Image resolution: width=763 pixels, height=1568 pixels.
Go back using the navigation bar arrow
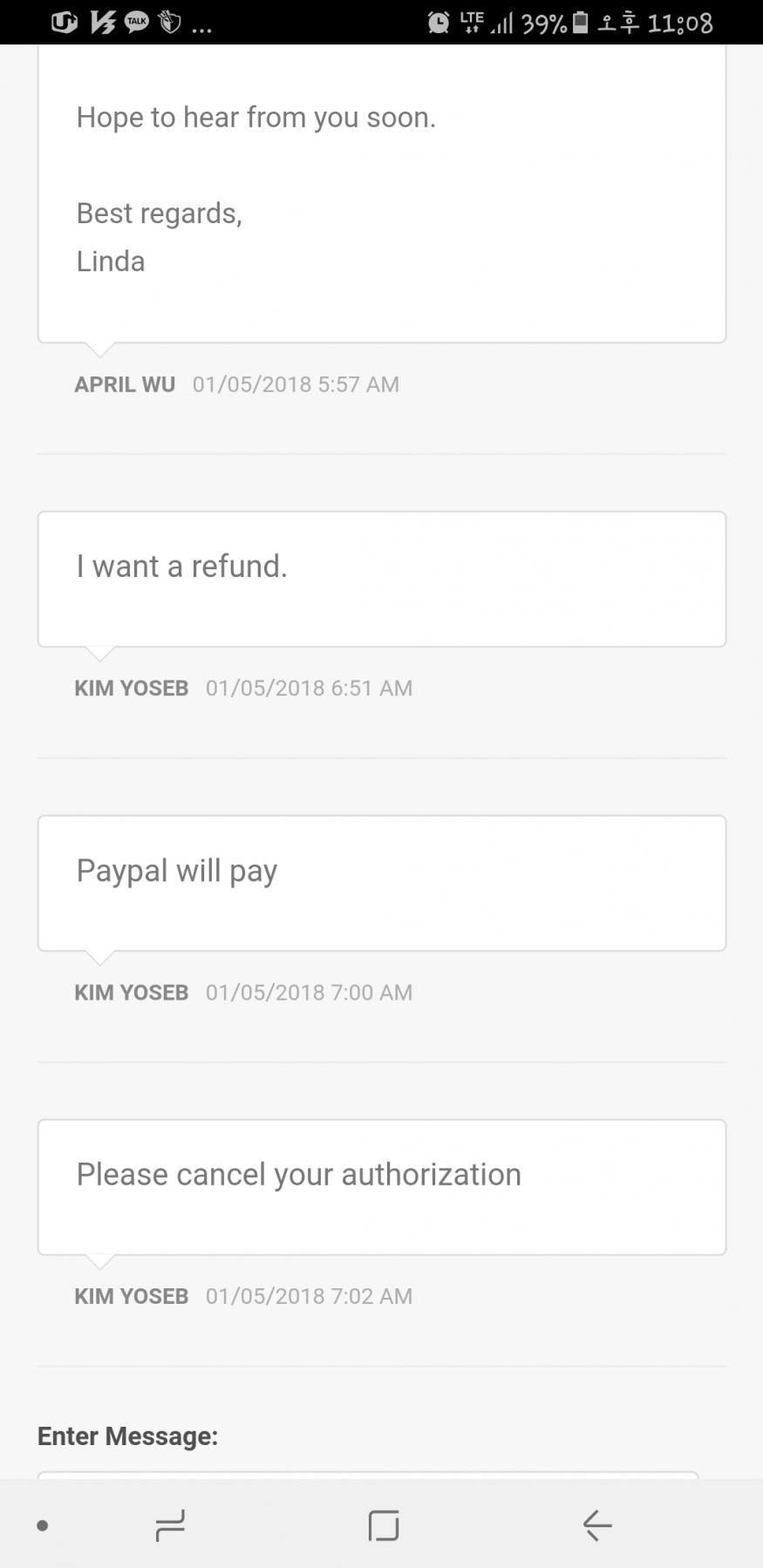[x=597, y=1525]
